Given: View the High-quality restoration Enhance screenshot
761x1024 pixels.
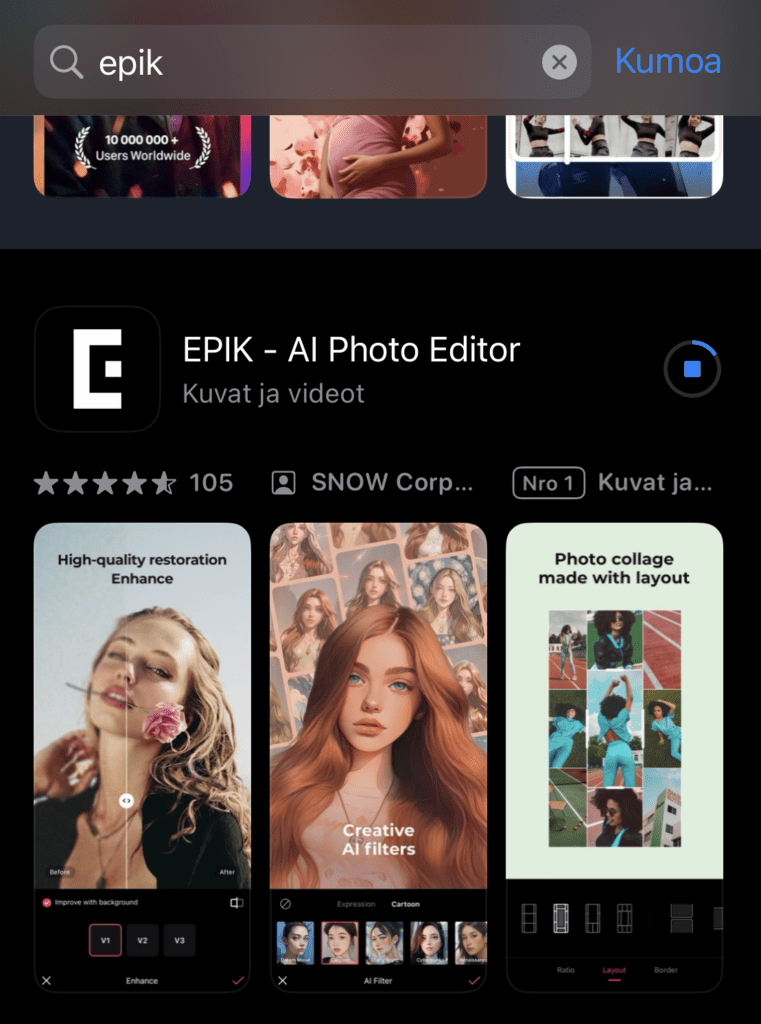Looking at the screenshot, I should 142,757.
